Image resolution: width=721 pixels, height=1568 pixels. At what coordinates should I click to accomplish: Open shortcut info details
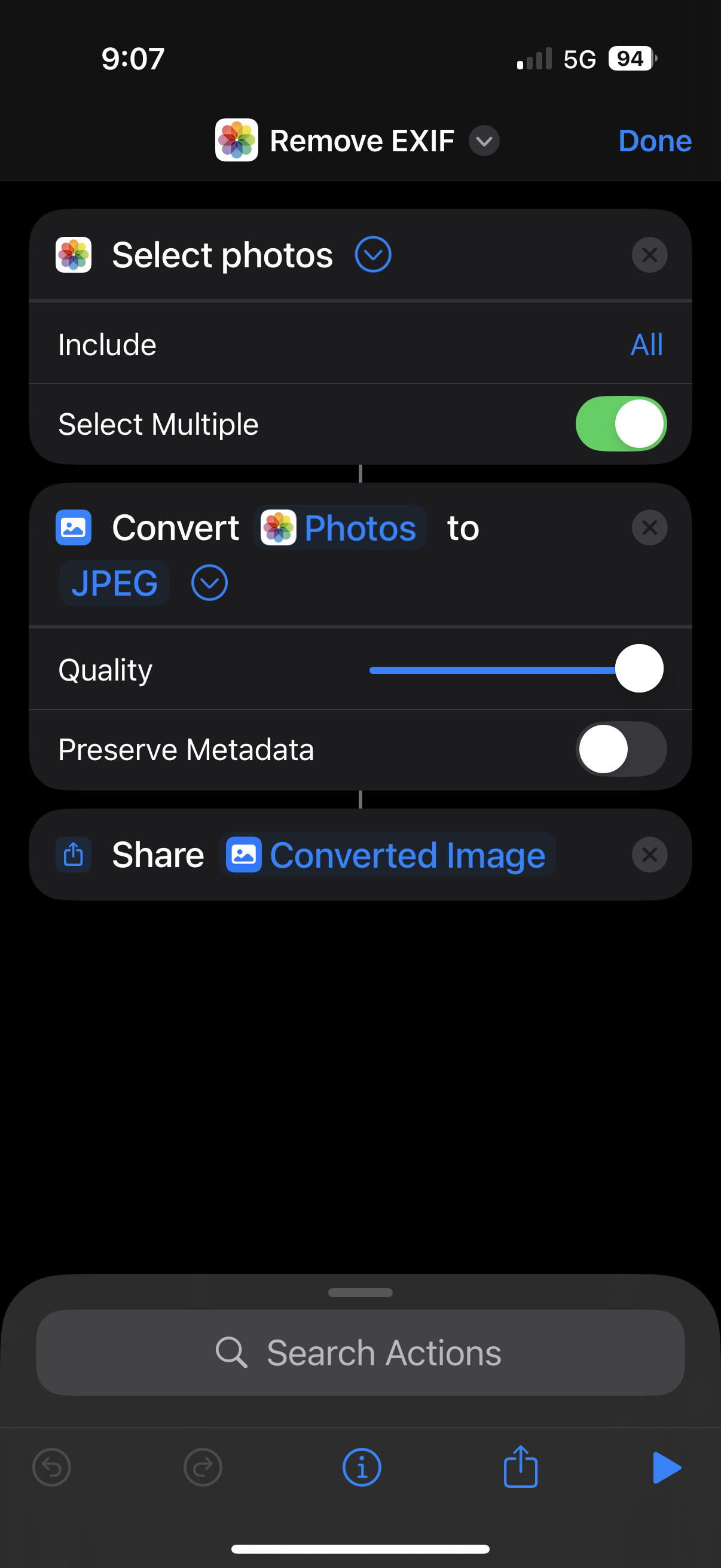click(x=362, y=1468)
